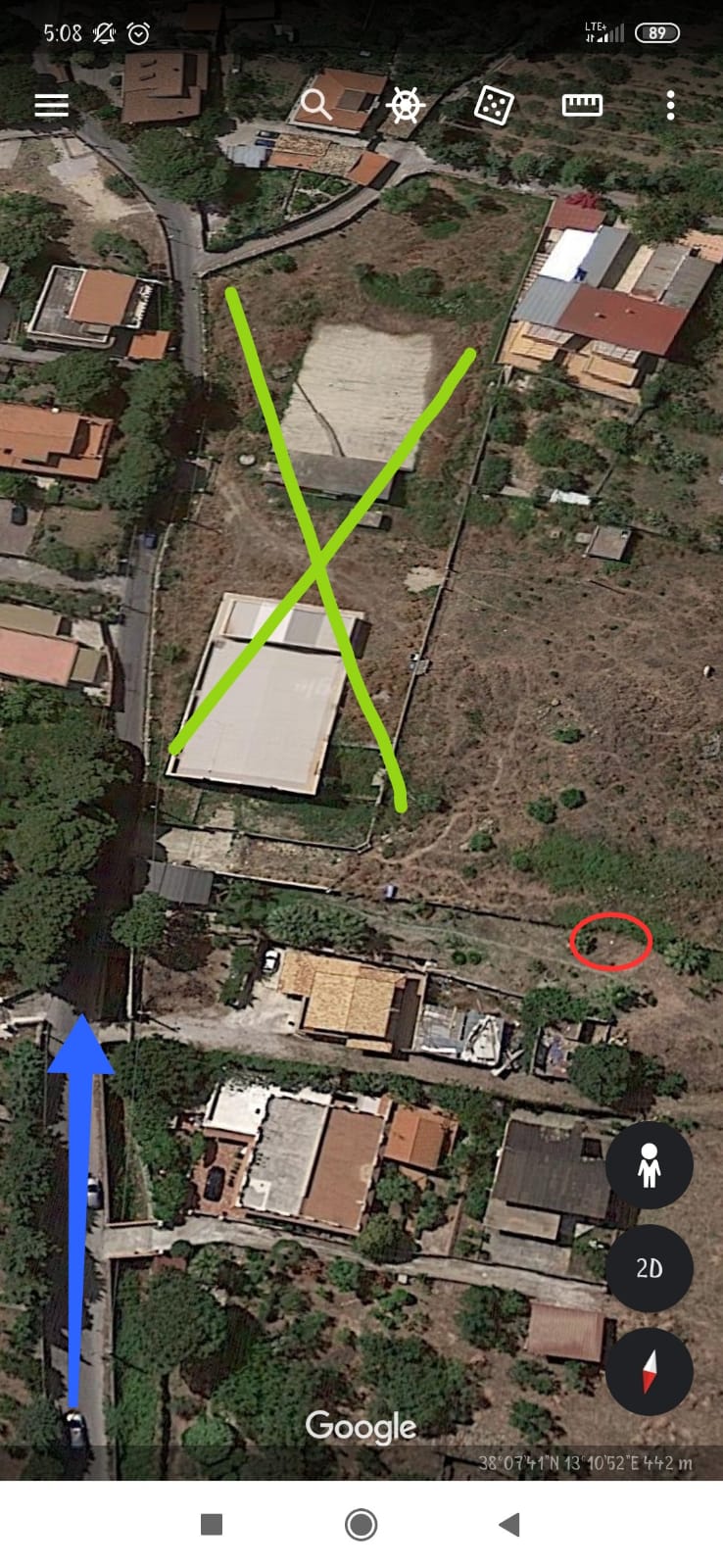The width and height of the screenshot is (723, 1568).
Task: Reset orientation with the compass button
Action: pos(649,1371)
